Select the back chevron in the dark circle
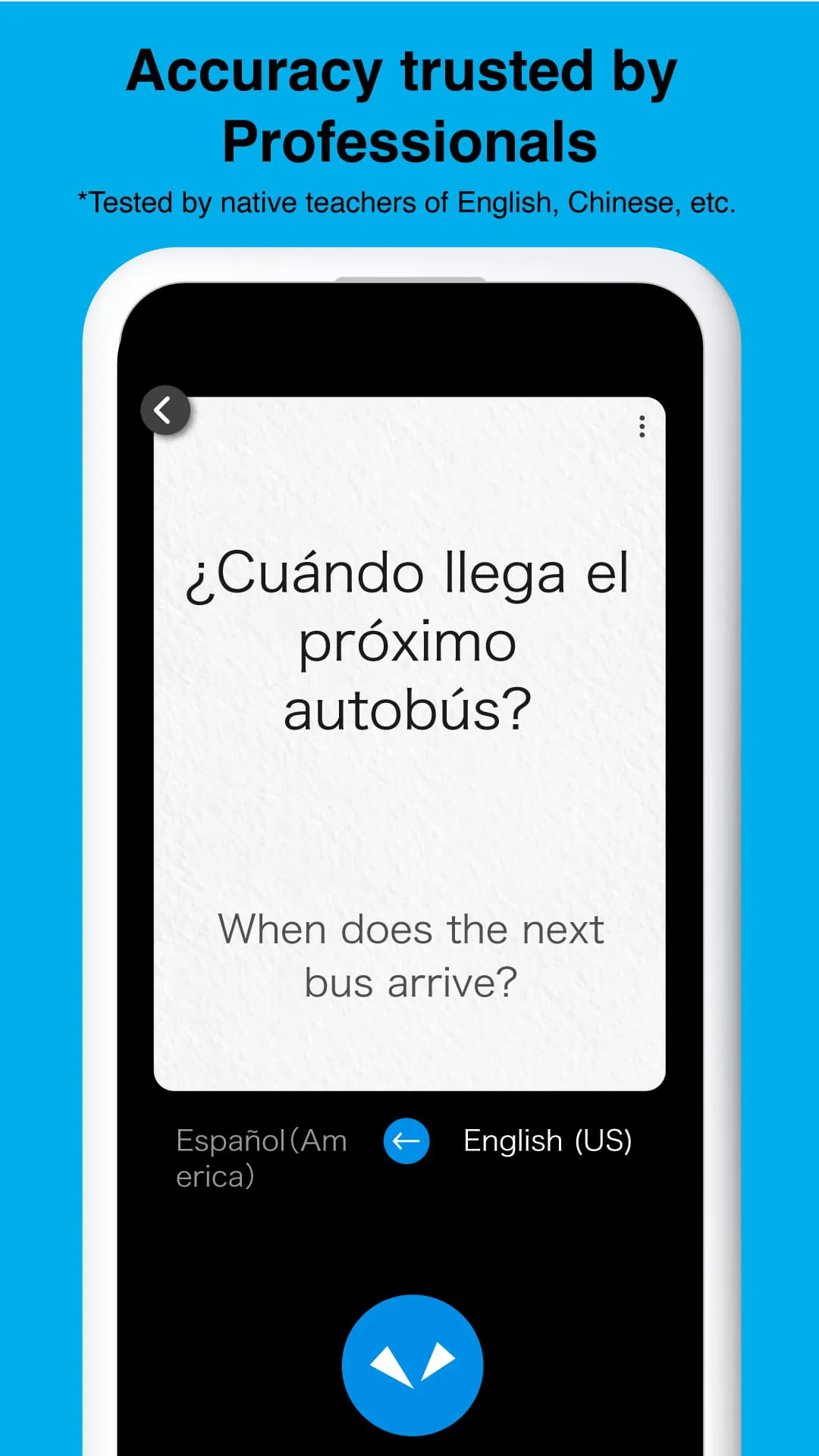The height and width of the screenshot is (1456, 819). (165, 409)
